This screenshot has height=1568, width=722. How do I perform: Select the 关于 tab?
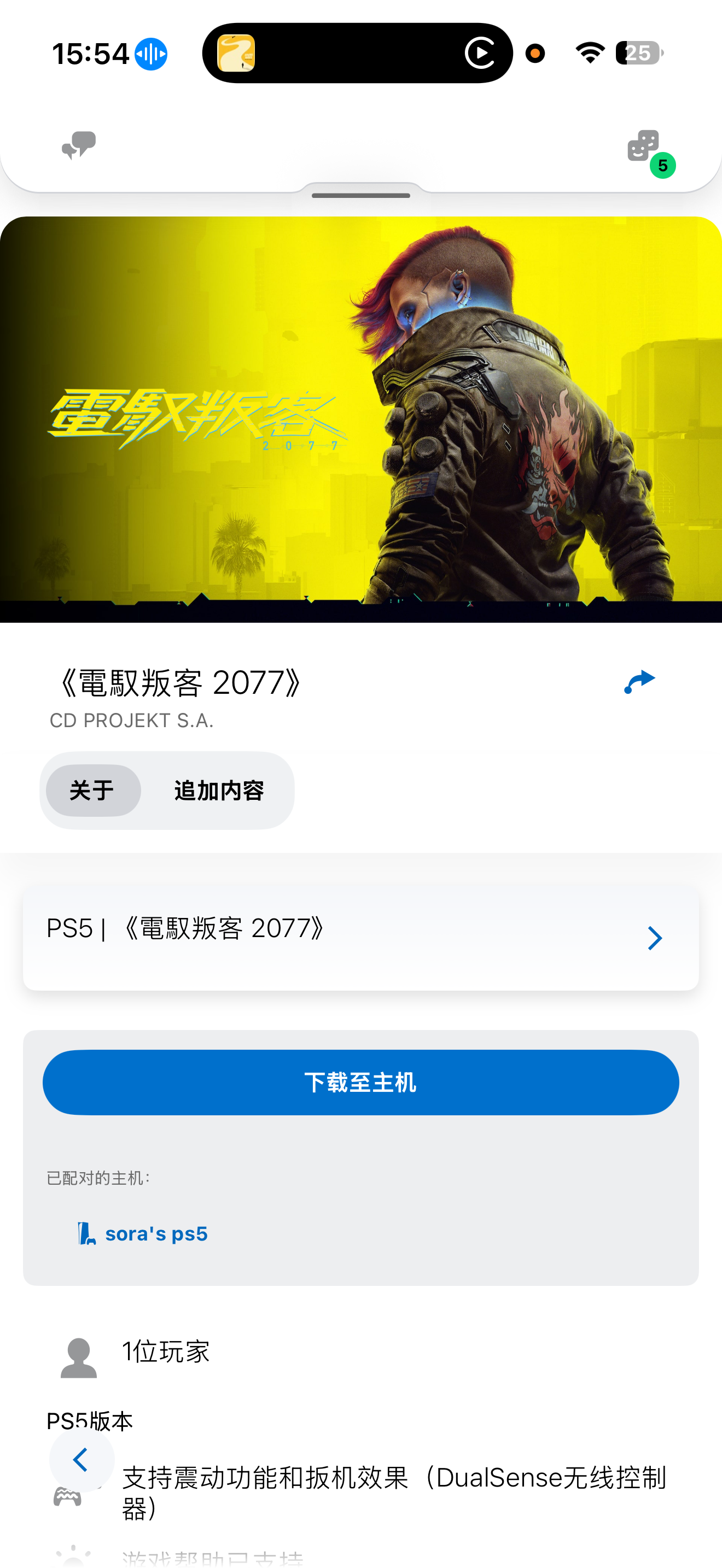(x=93, y=790)
